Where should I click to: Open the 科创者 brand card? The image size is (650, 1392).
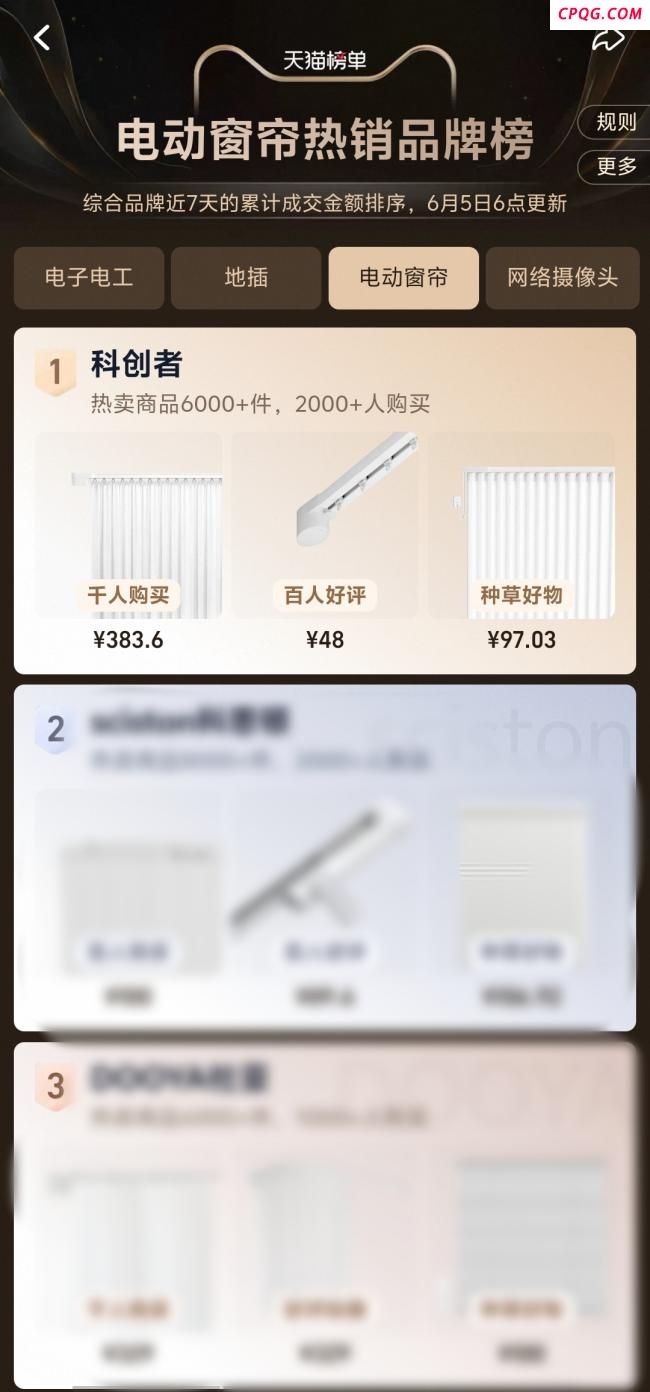137,365
